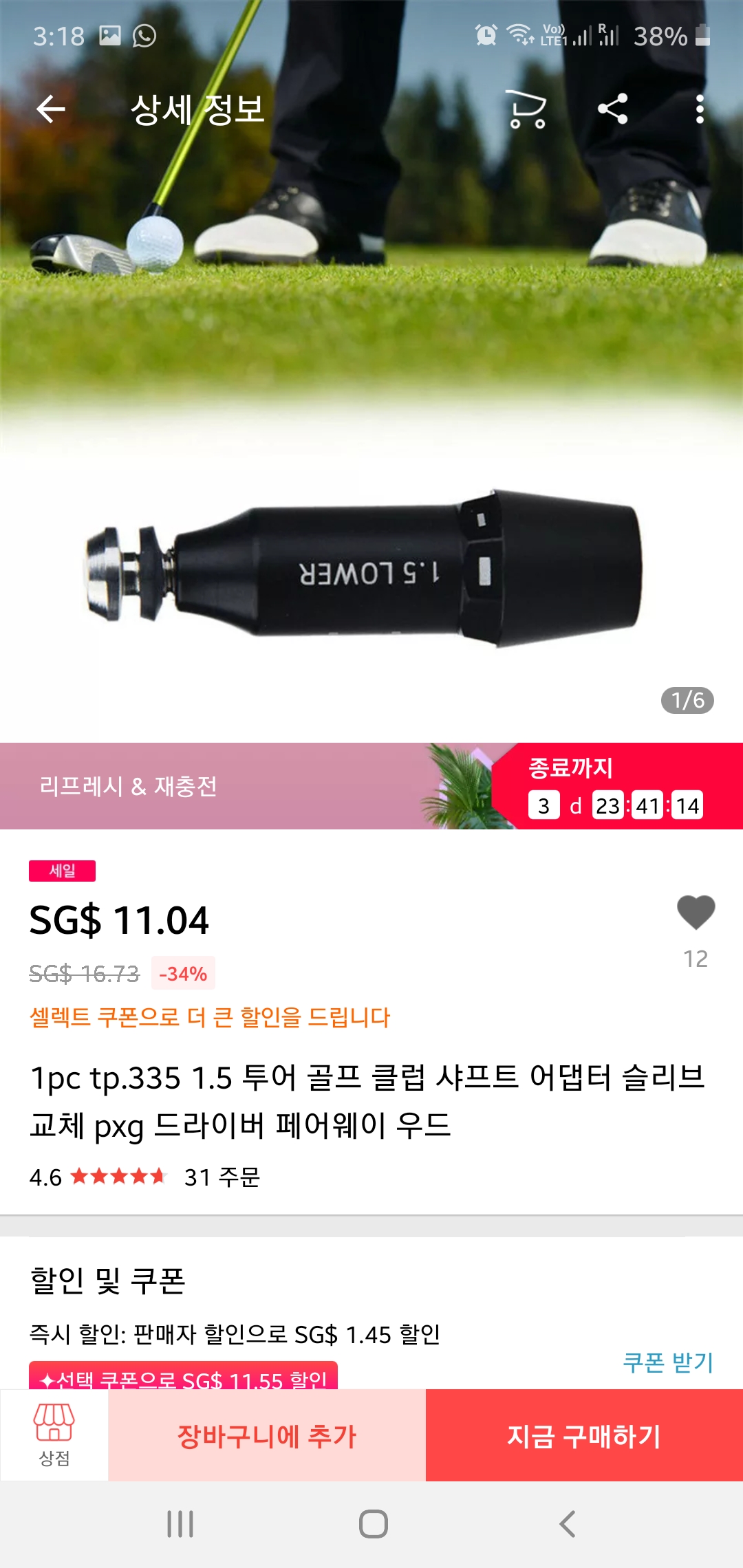Open the product image gallery
The width and height of the screenshot is (743, 1568).
(371, 371)
